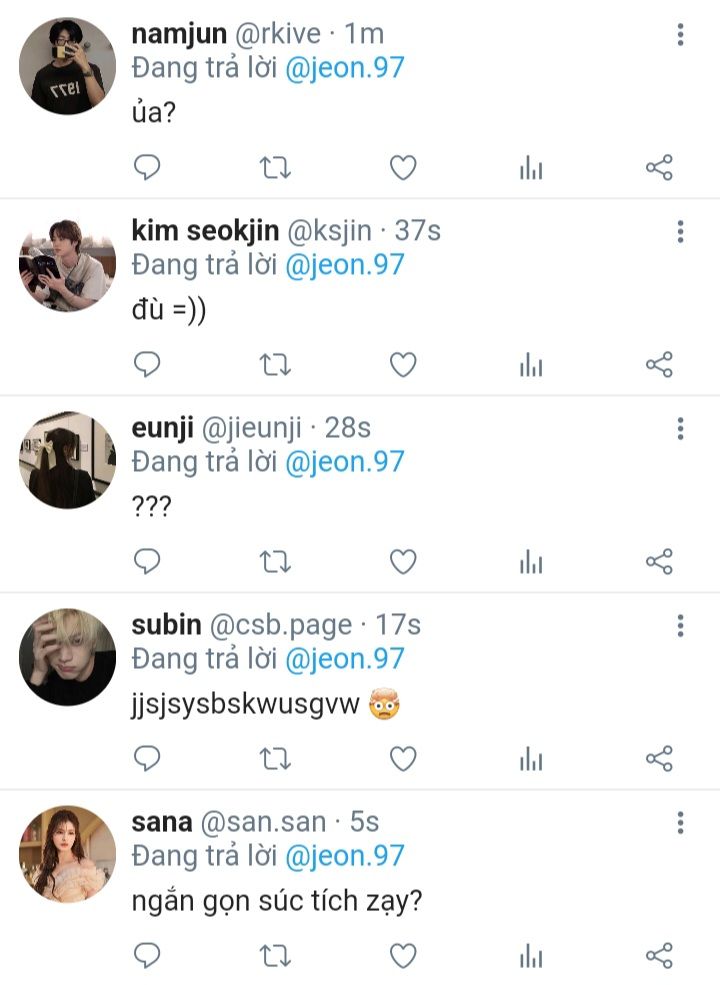Open subin's profile avatar
This screenshot has height=985, width=720.
(x=68, y=657)
